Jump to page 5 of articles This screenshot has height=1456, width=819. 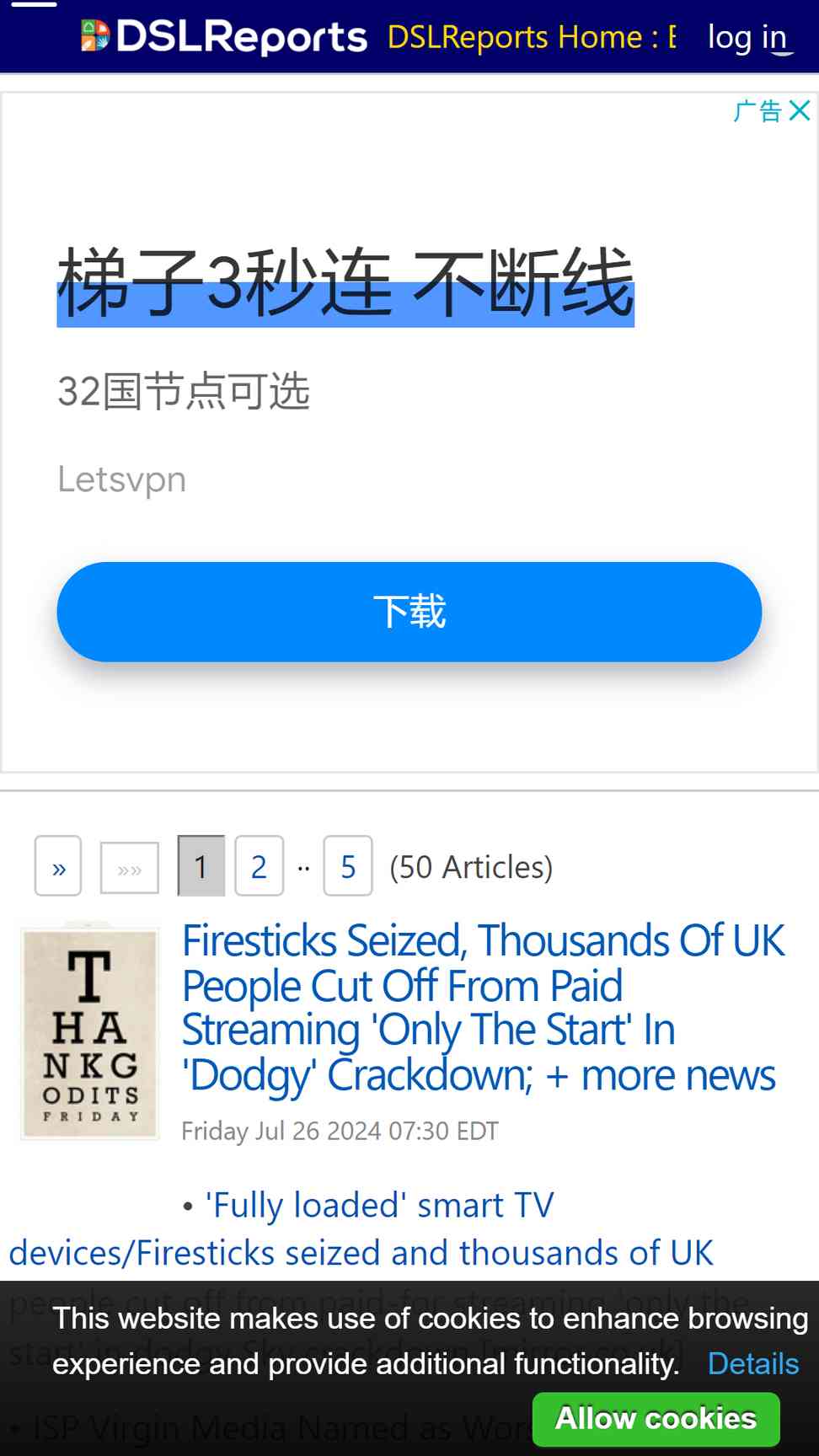[348, 866]
